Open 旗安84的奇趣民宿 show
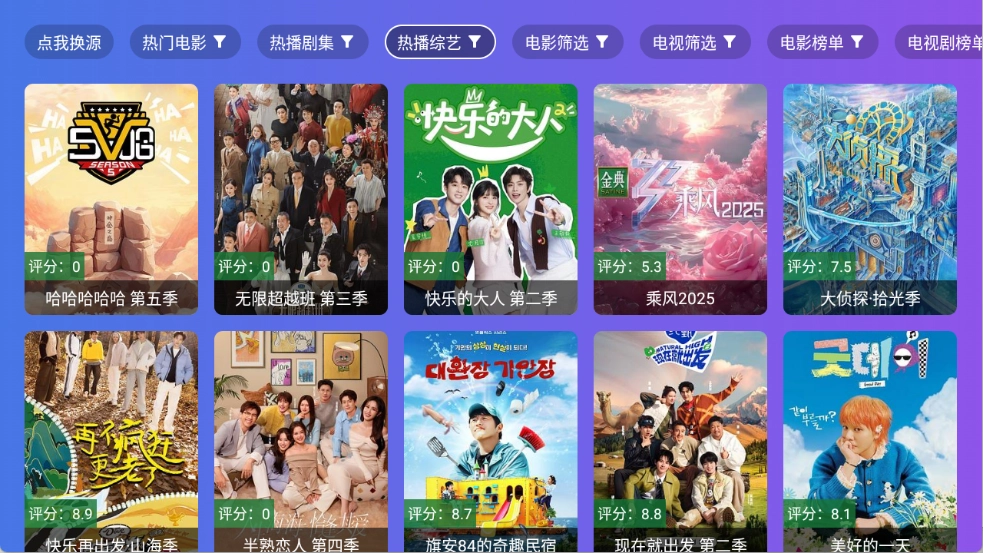 tap(490, 441)
